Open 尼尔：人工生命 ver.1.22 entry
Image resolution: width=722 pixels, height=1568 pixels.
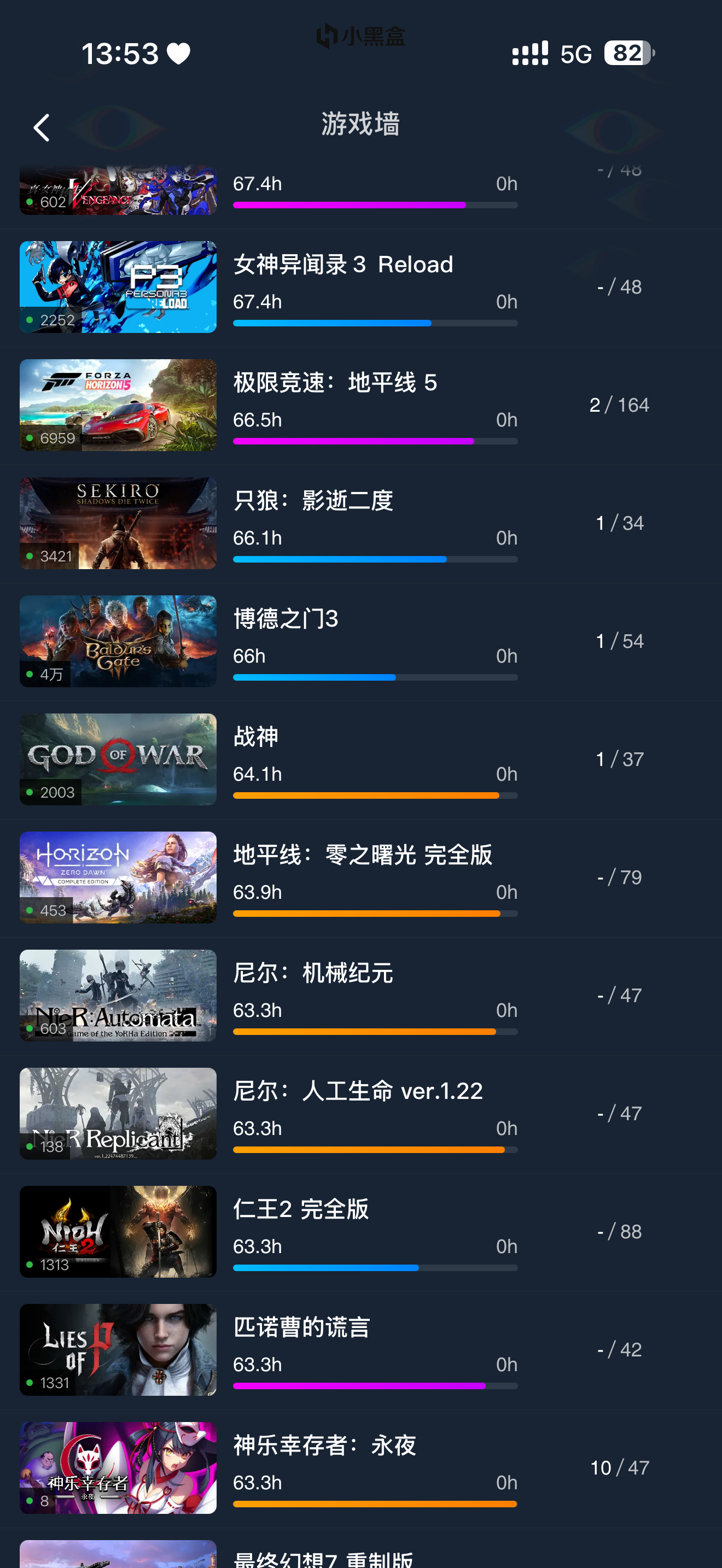360,1114
